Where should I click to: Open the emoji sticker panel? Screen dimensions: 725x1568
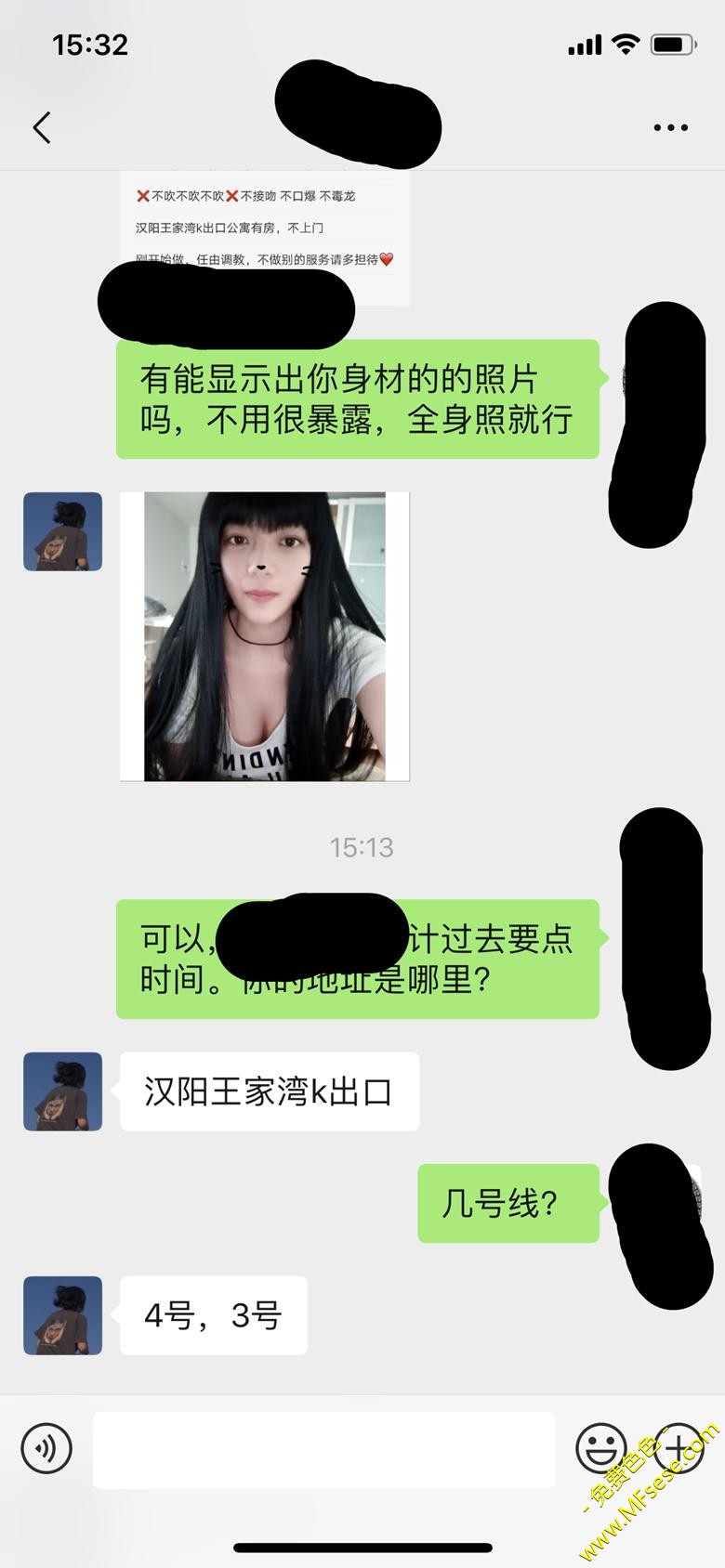600,1448
